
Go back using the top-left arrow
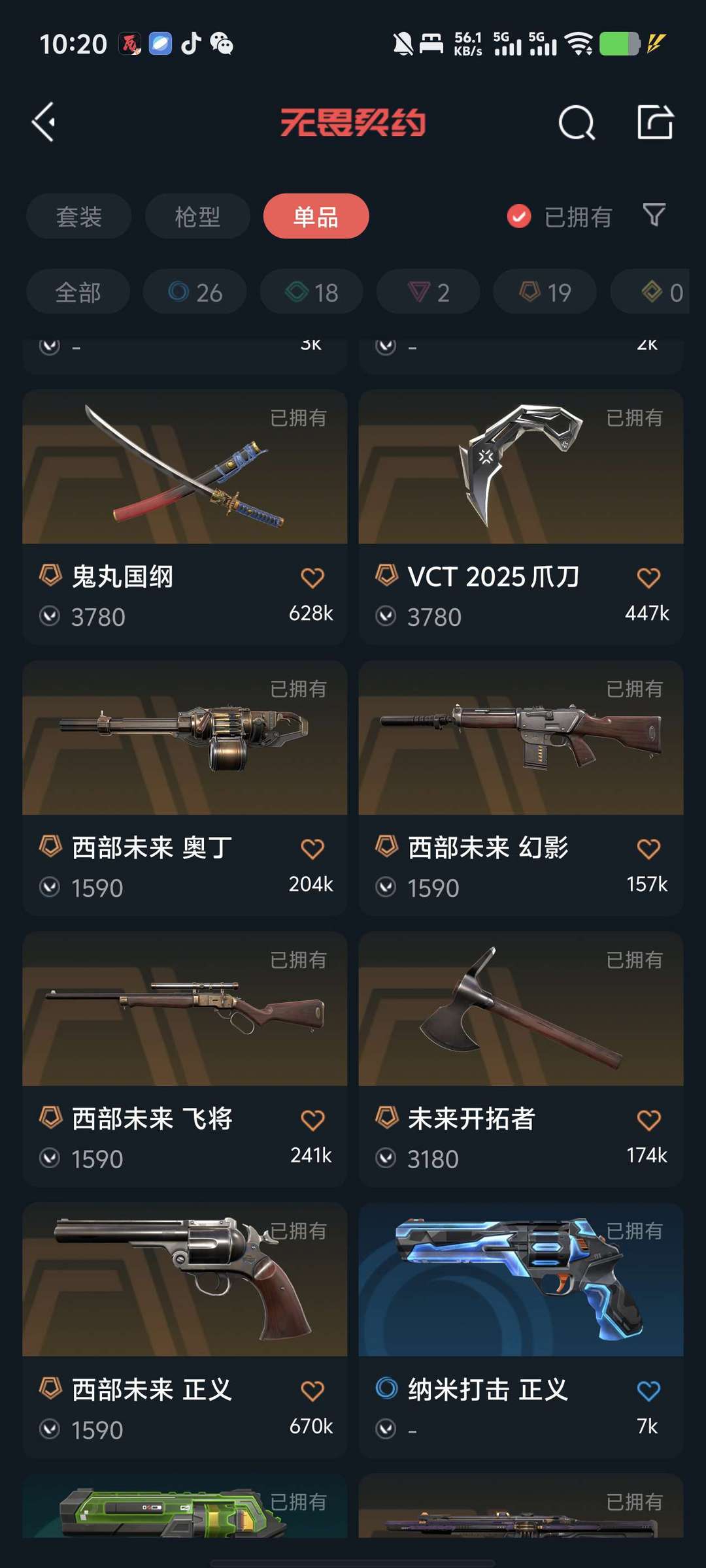tap(44, 122)
